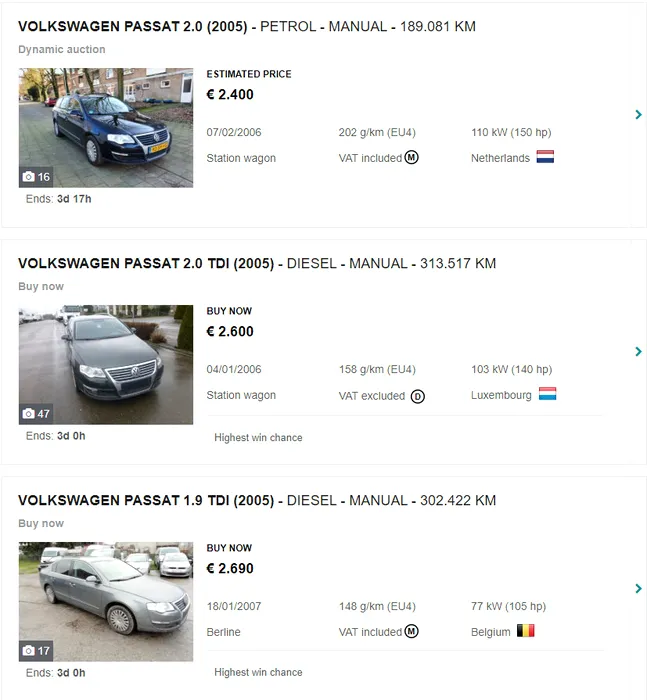View the 47 photos of the Luxembourg Passat

[x=105, y=364]
